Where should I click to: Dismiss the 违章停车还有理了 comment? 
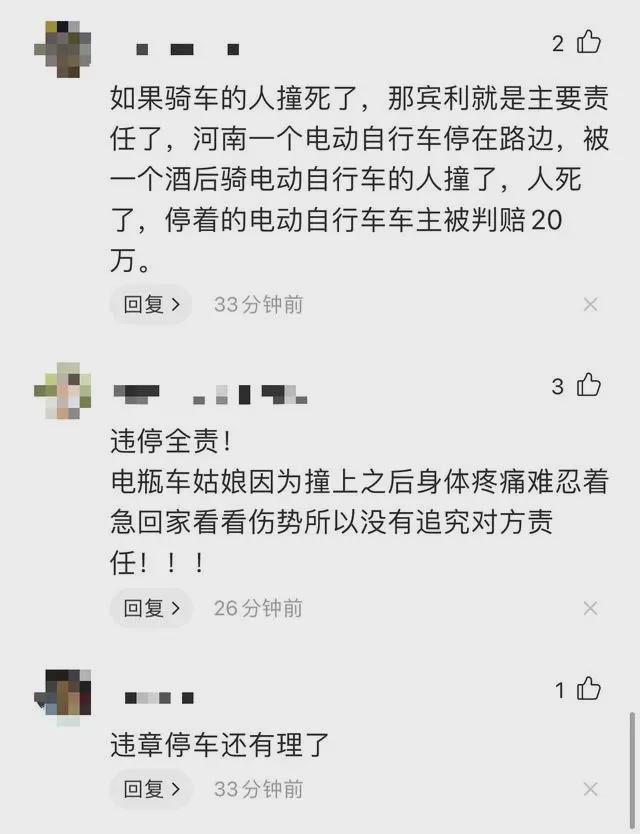tap(590, 790)
